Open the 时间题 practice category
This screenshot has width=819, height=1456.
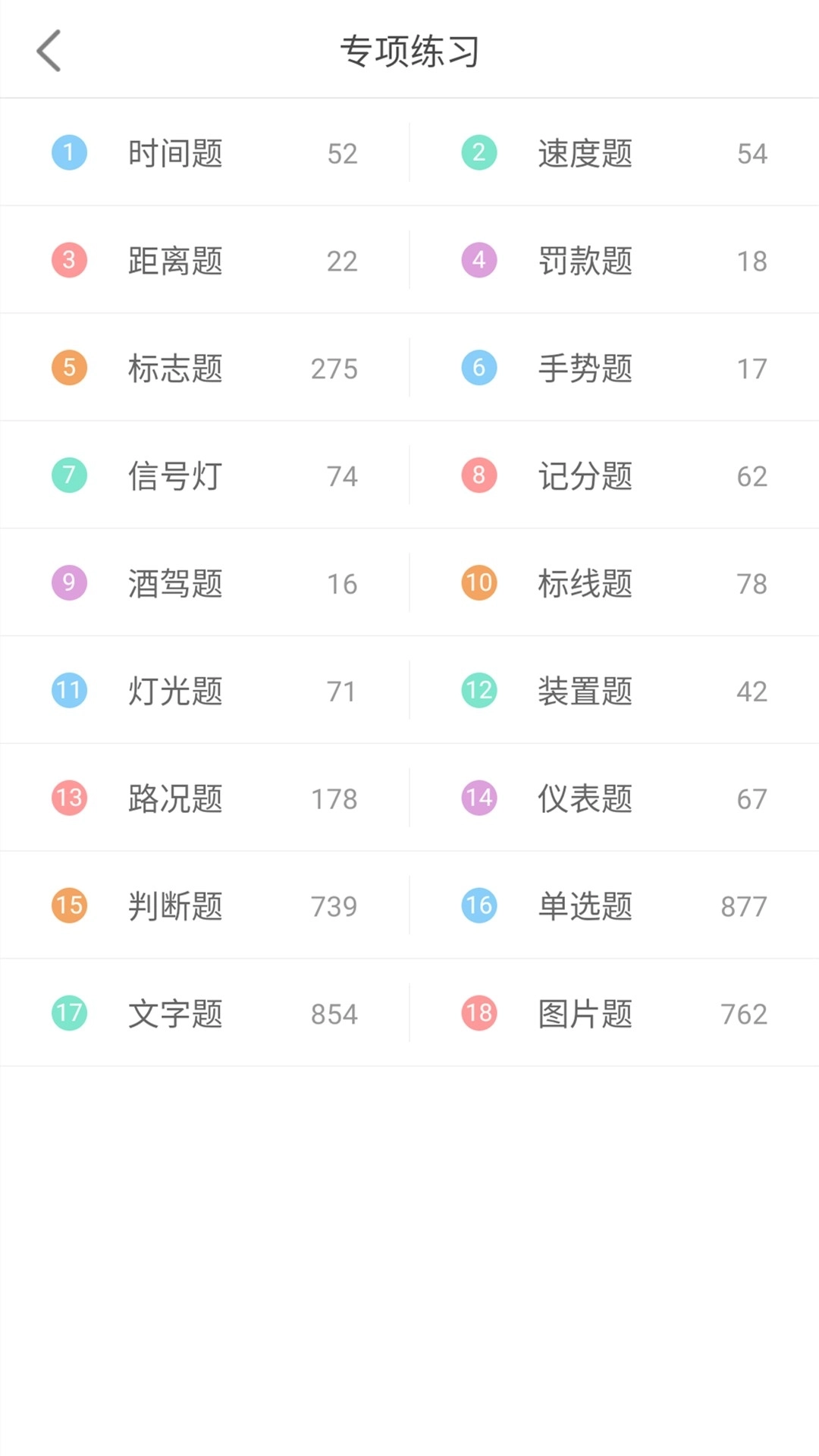176,152
